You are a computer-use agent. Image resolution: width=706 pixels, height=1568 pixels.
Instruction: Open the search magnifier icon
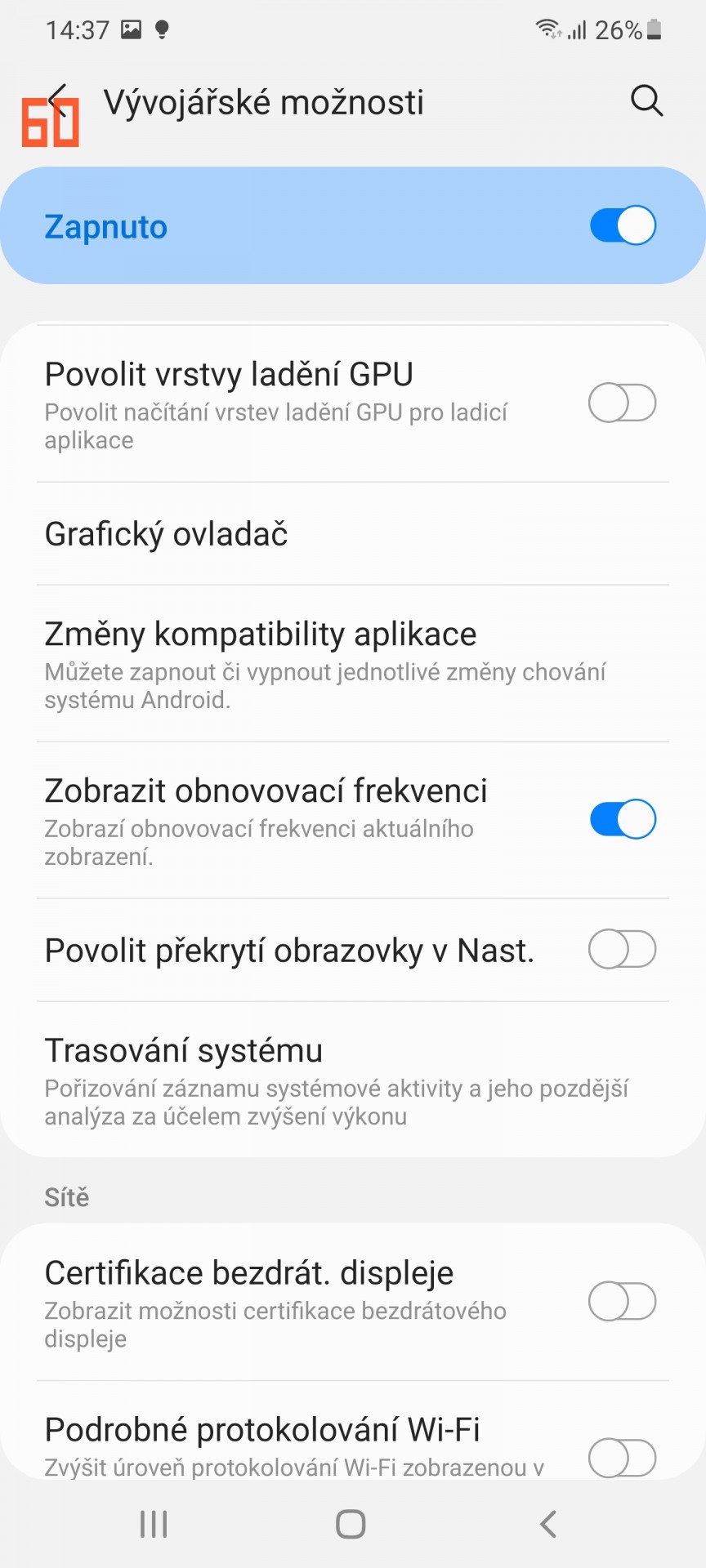(646, 101)
